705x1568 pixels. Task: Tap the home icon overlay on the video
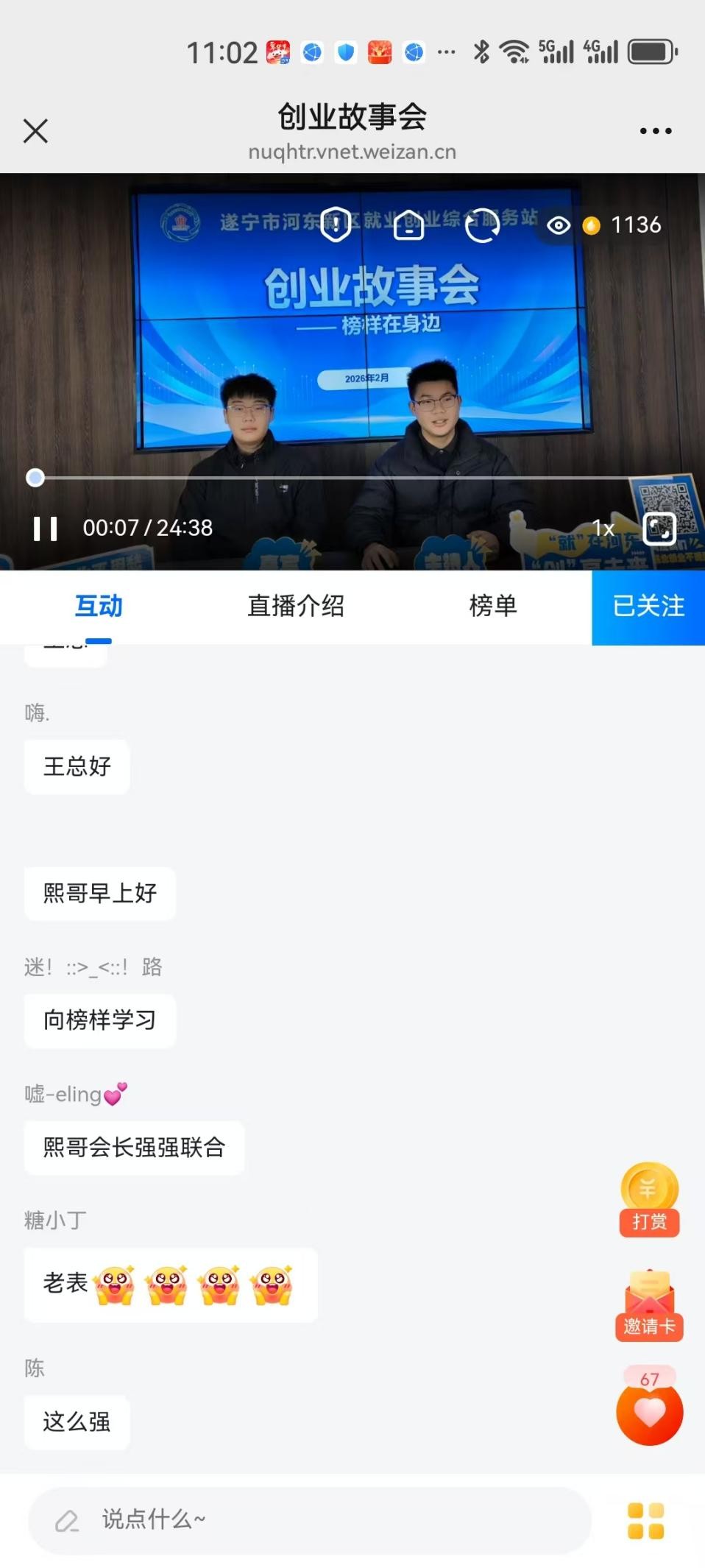click(x=409, y=226)
